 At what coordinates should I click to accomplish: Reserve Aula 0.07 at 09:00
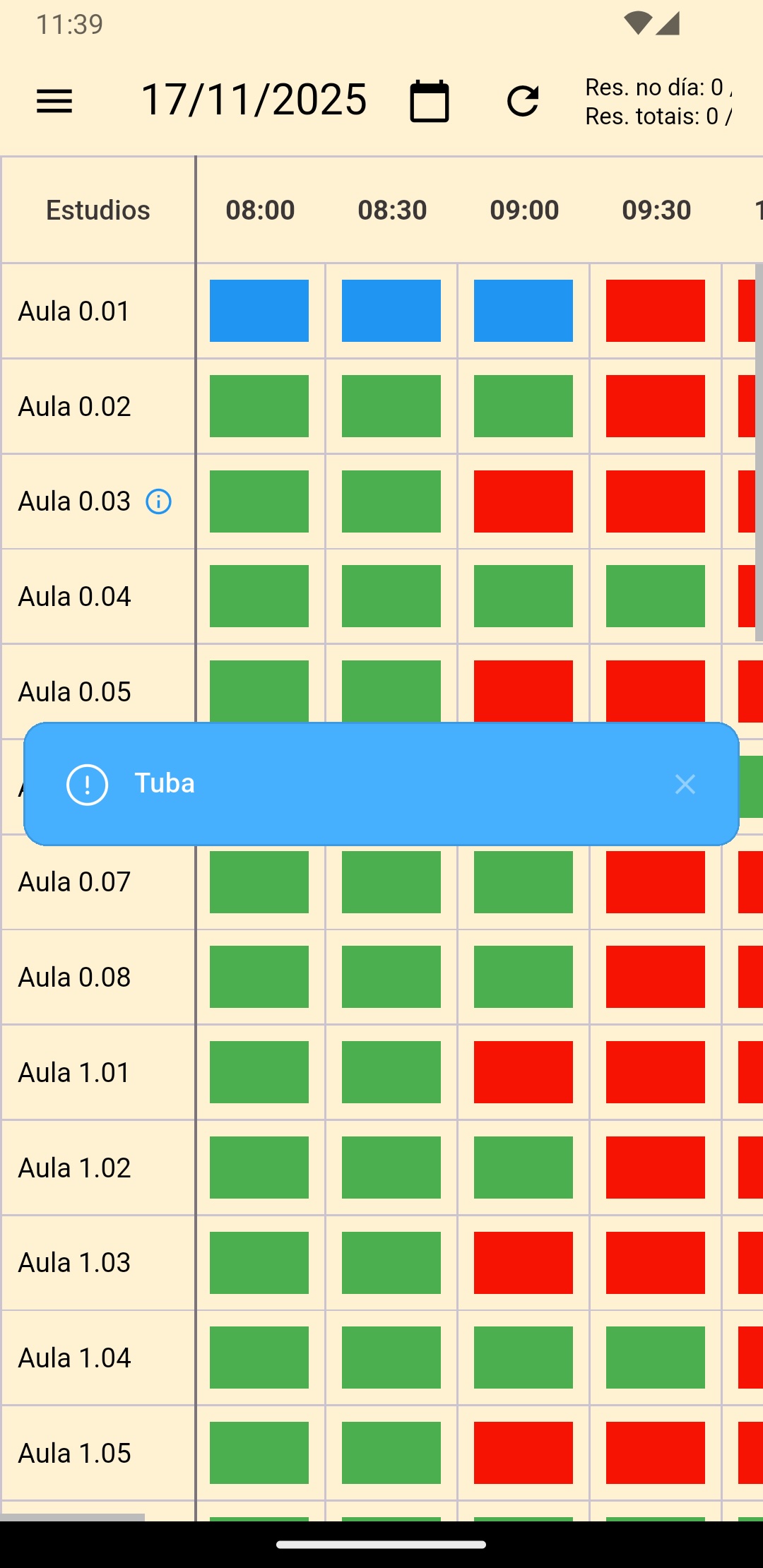(x=524, y=882)
